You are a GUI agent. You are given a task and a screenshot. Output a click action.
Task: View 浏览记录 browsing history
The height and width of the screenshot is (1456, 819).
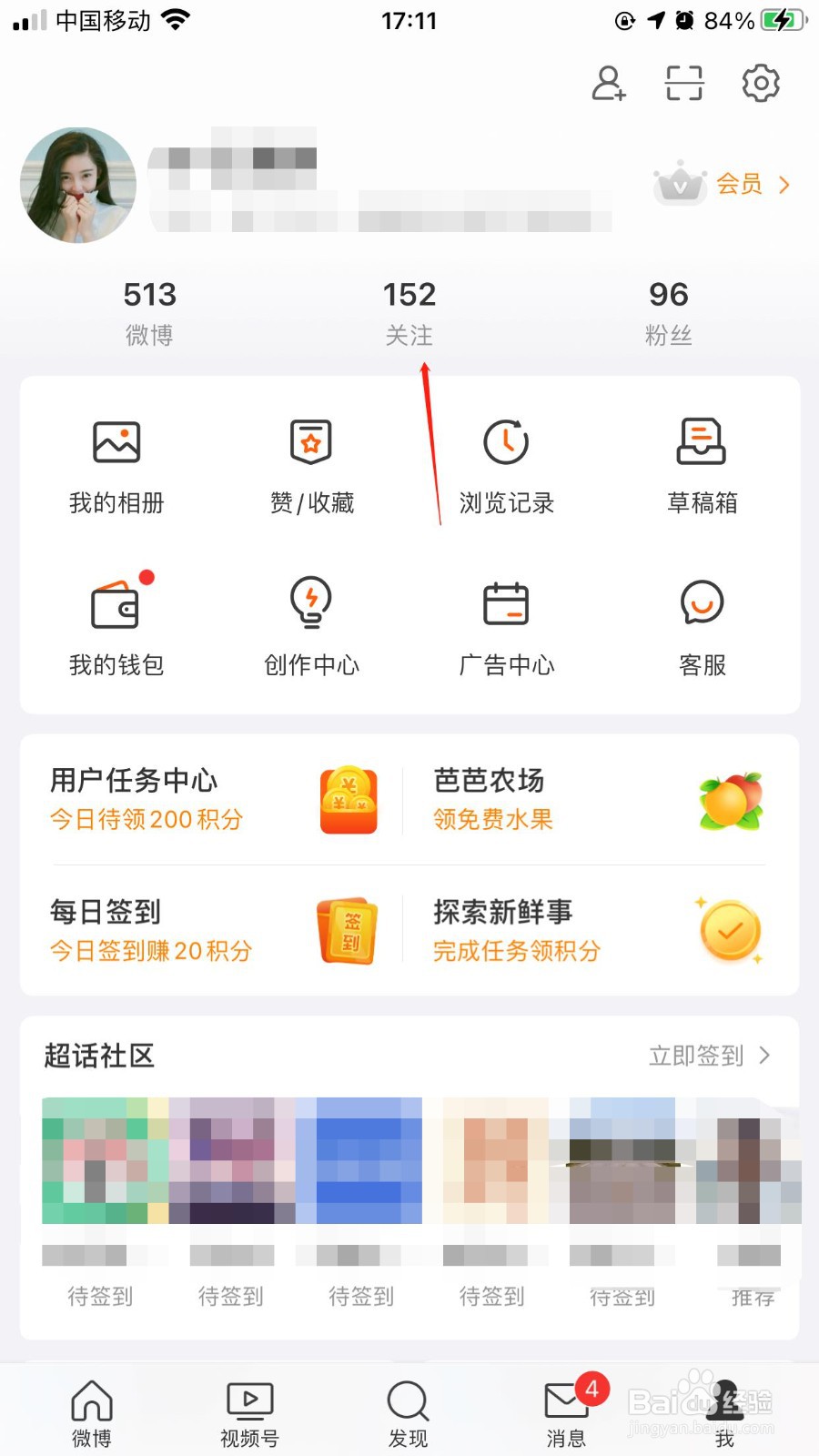506,464
